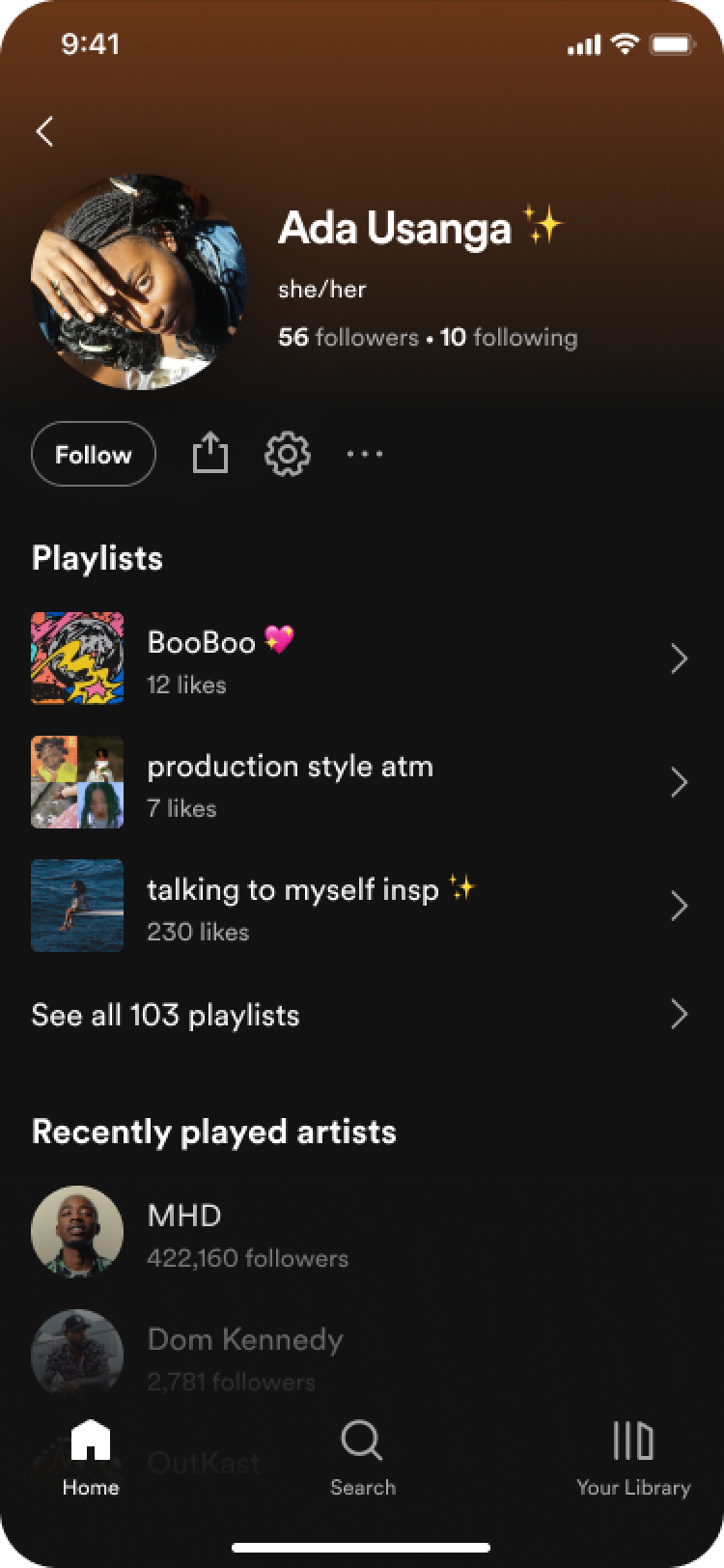View the 56 followers list
Image resolution: width=724 pixels, height=1568 pixels.
(348, 338)
